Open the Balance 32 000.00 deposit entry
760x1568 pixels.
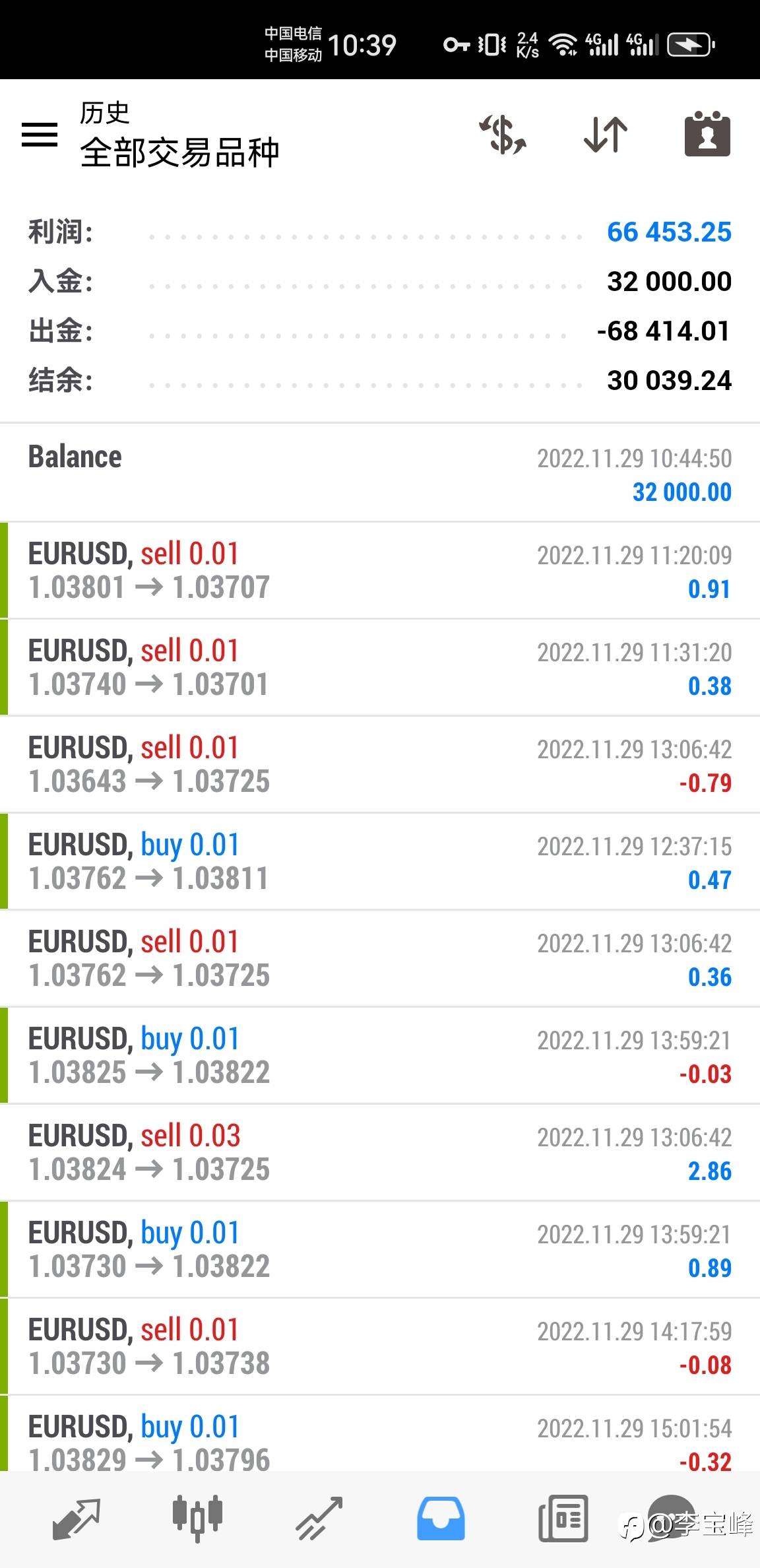click(x=380, y=473)
